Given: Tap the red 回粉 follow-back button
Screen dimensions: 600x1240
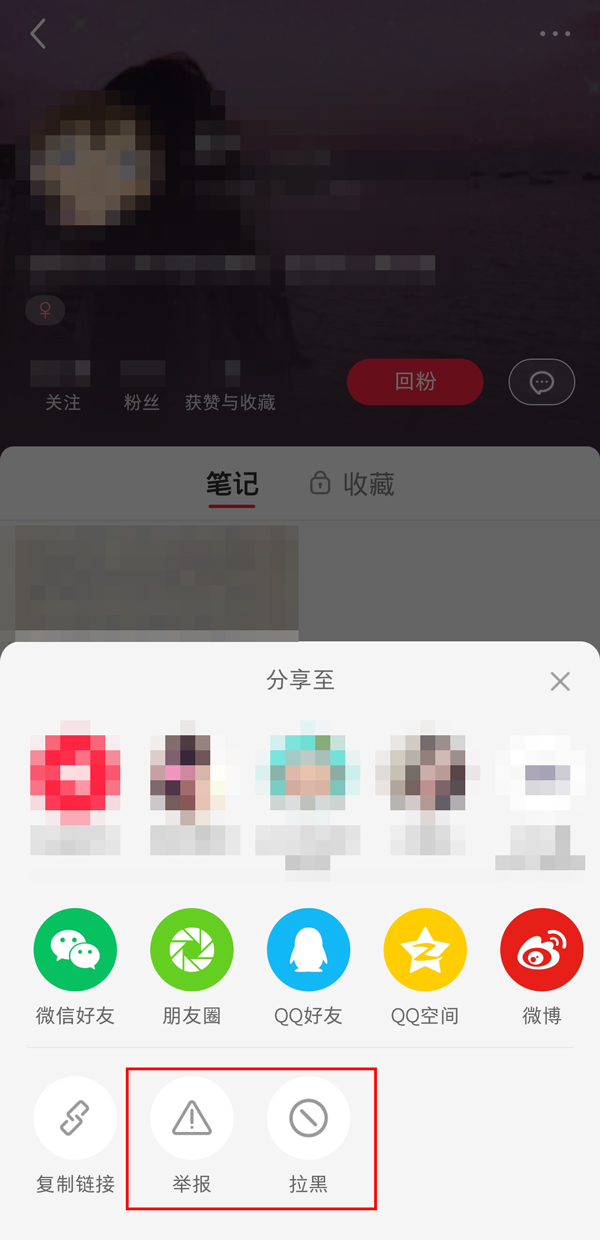Looking at the screenshot, I should click(415, 382).
